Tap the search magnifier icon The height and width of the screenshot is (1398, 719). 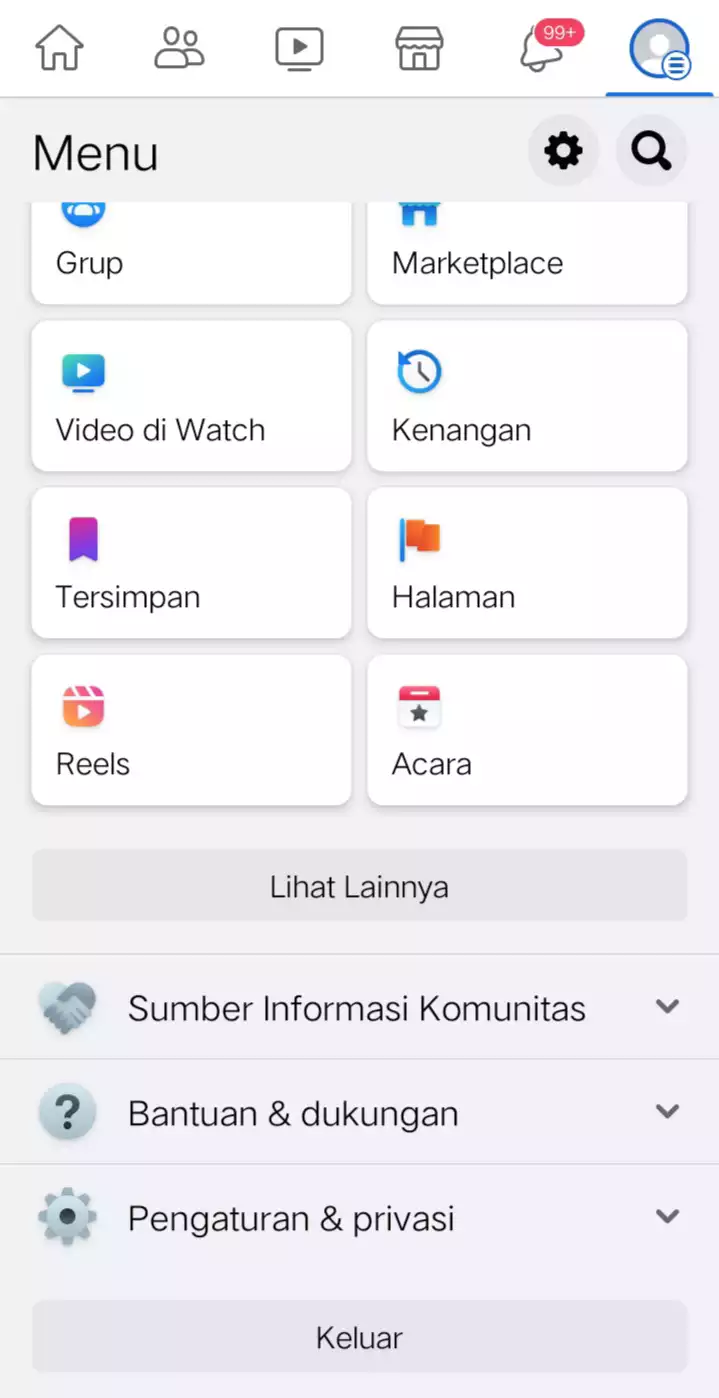[651, 151]
